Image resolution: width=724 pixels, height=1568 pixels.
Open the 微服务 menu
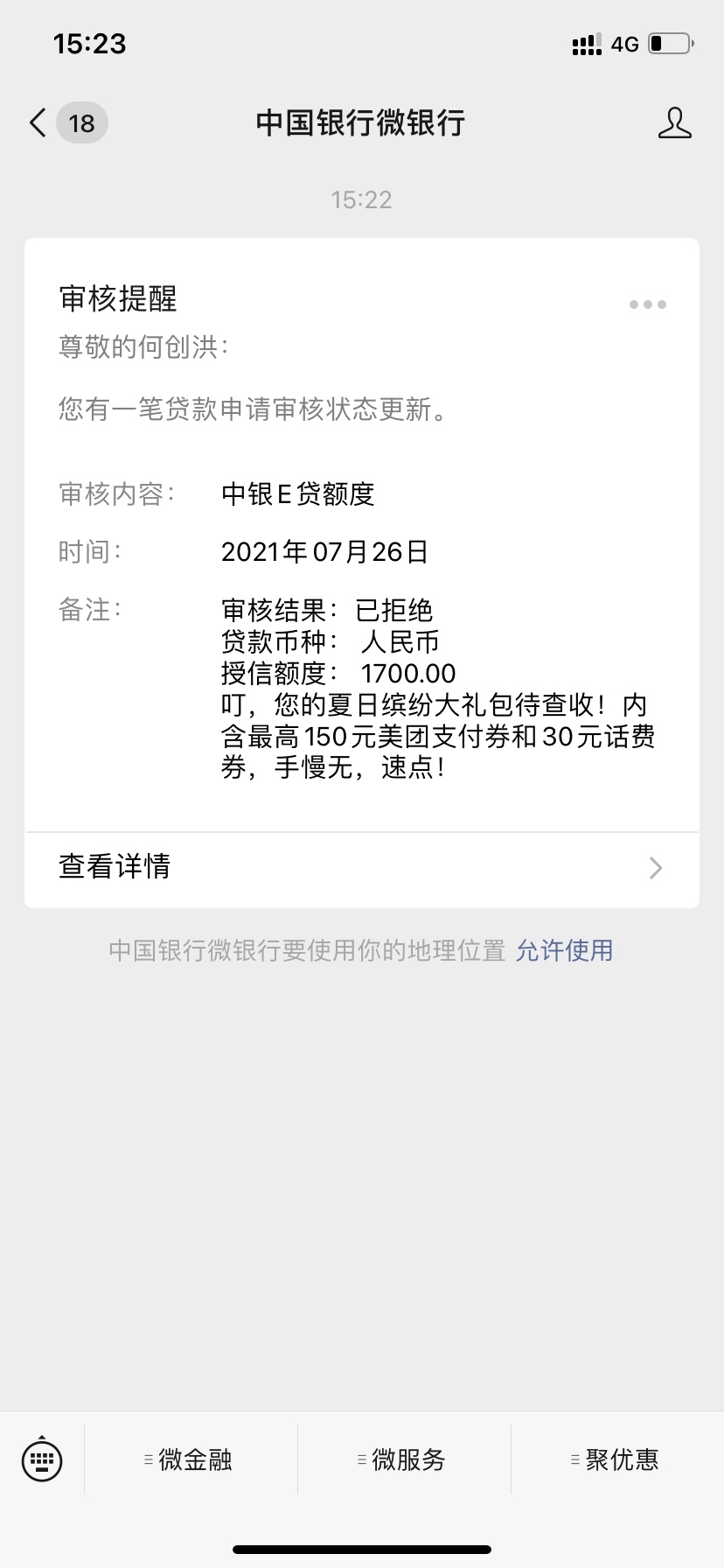click(x=404, y=1459)
